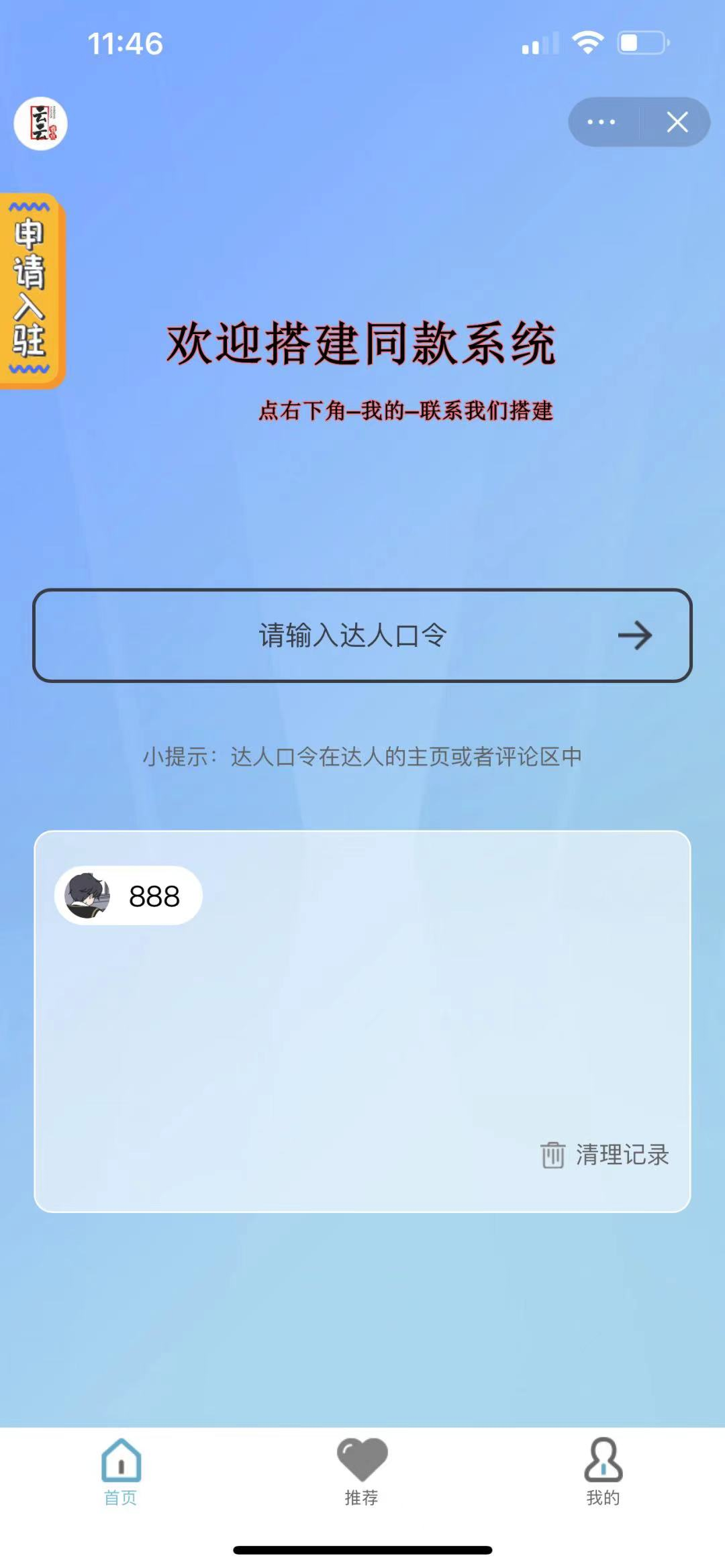Select the 888 history entry
Image resolution: width=725 pixels, height=1568 pixels.
[x=129, y=896]
